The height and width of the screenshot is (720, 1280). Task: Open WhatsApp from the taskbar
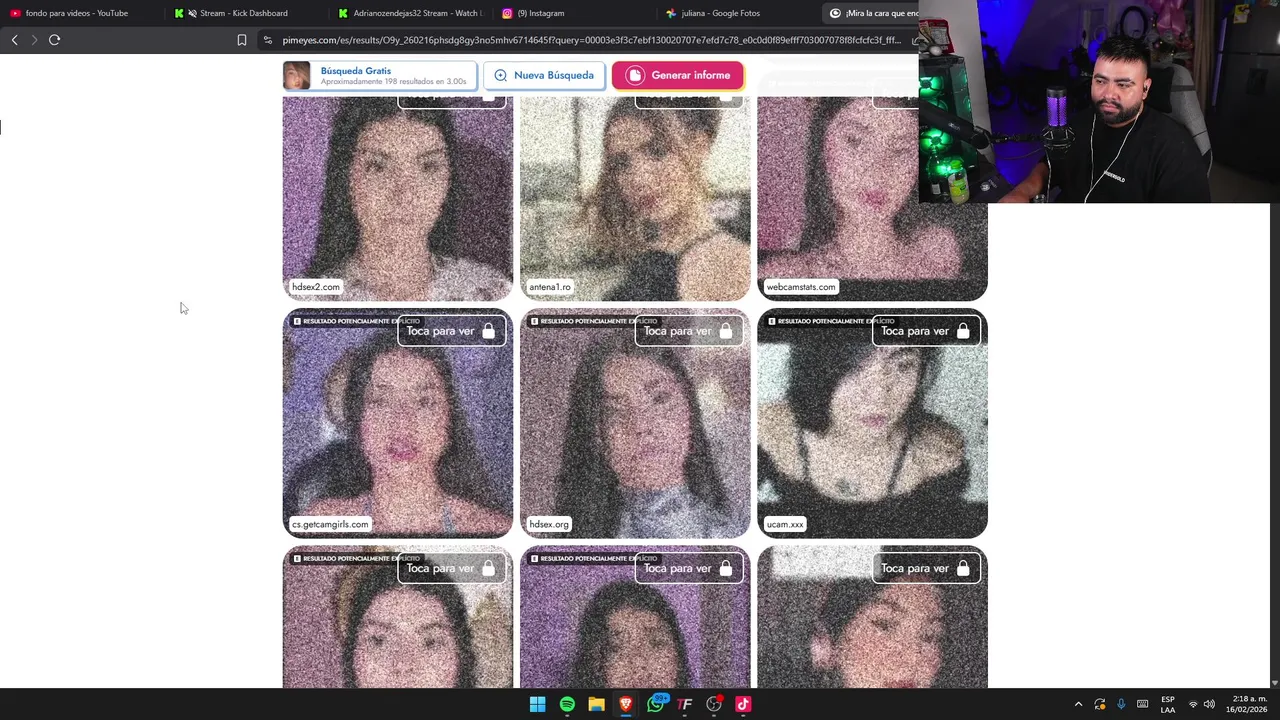[655, 704]
